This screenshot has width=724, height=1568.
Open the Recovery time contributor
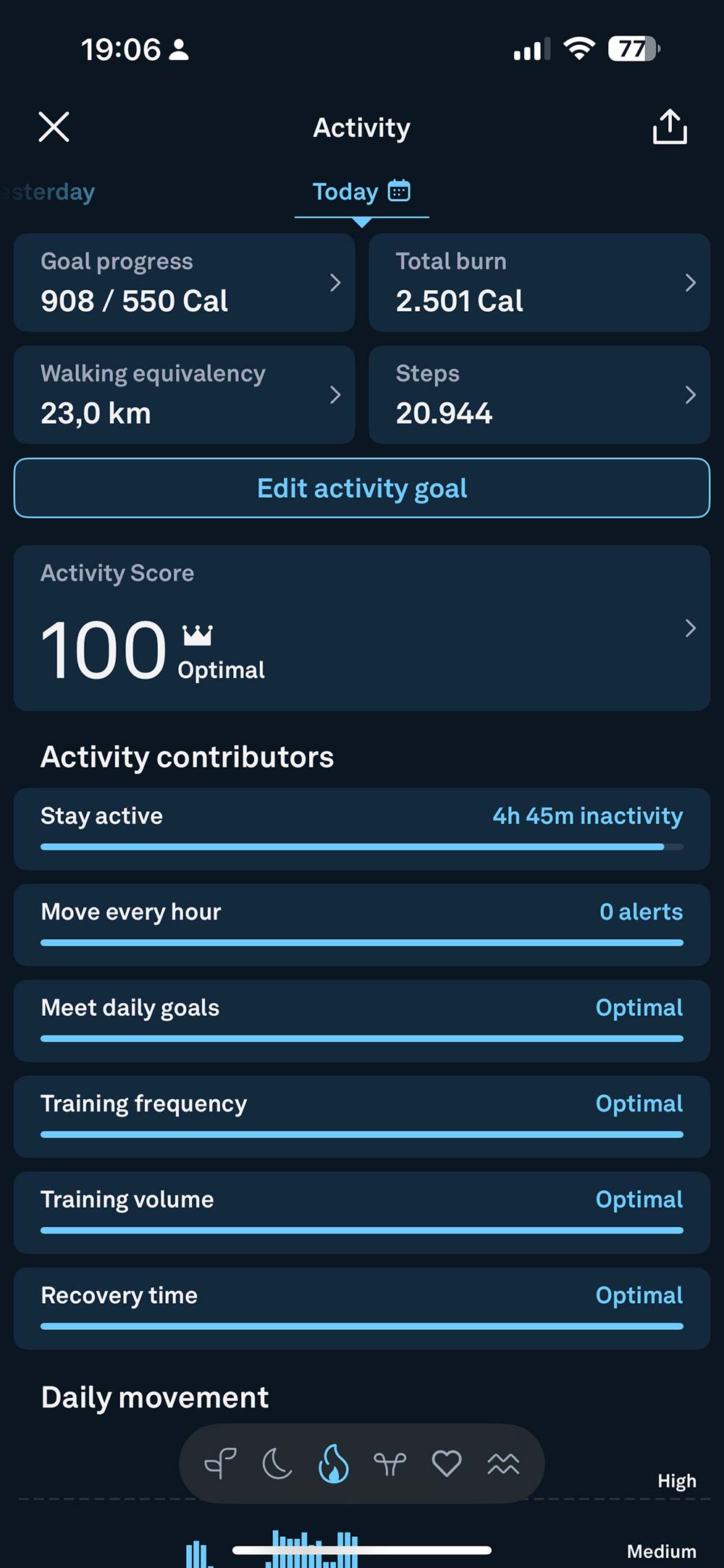pos(362,1308)
